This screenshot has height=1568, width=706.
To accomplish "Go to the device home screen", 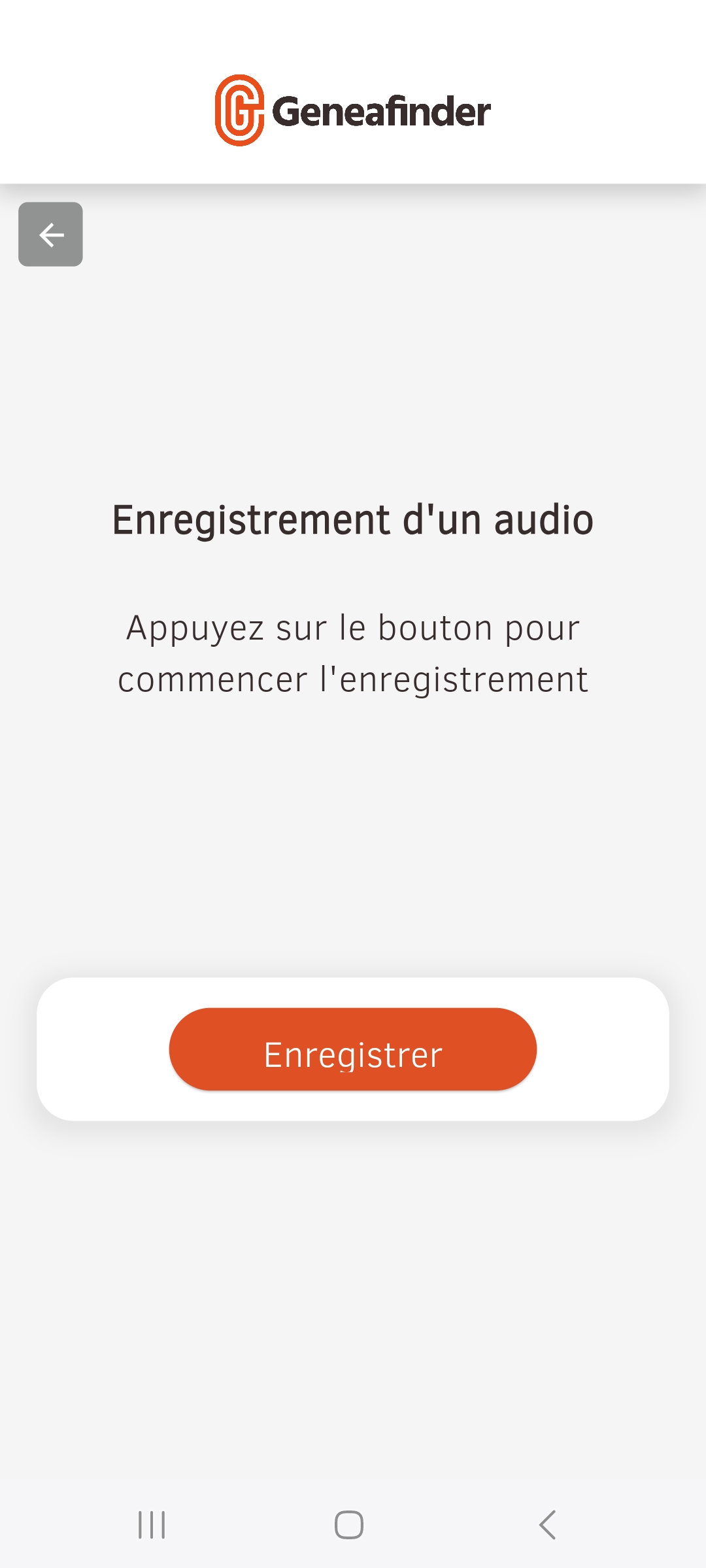I will 349,1525.
